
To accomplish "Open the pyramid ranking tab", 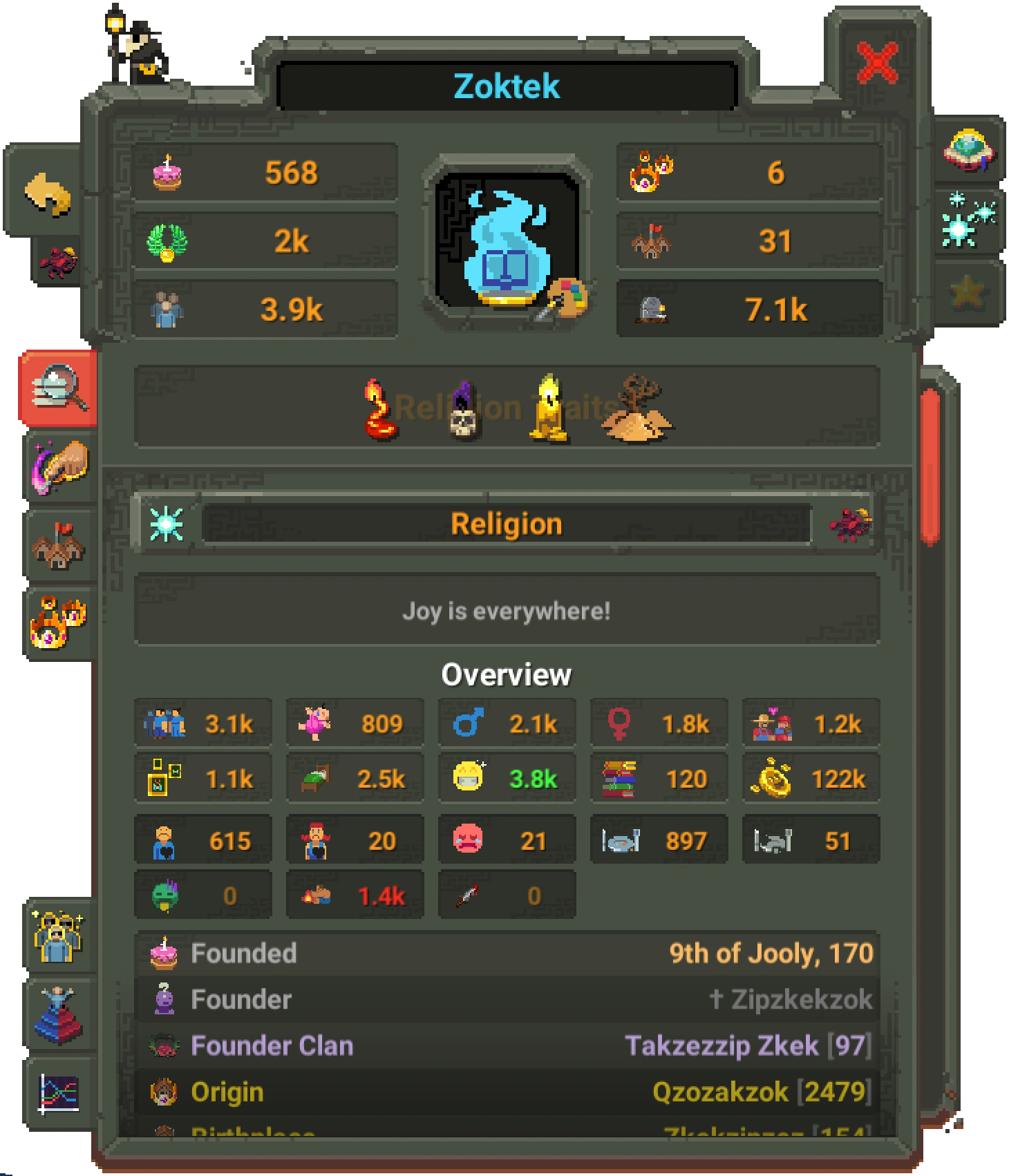I will tap(57, 1016).
